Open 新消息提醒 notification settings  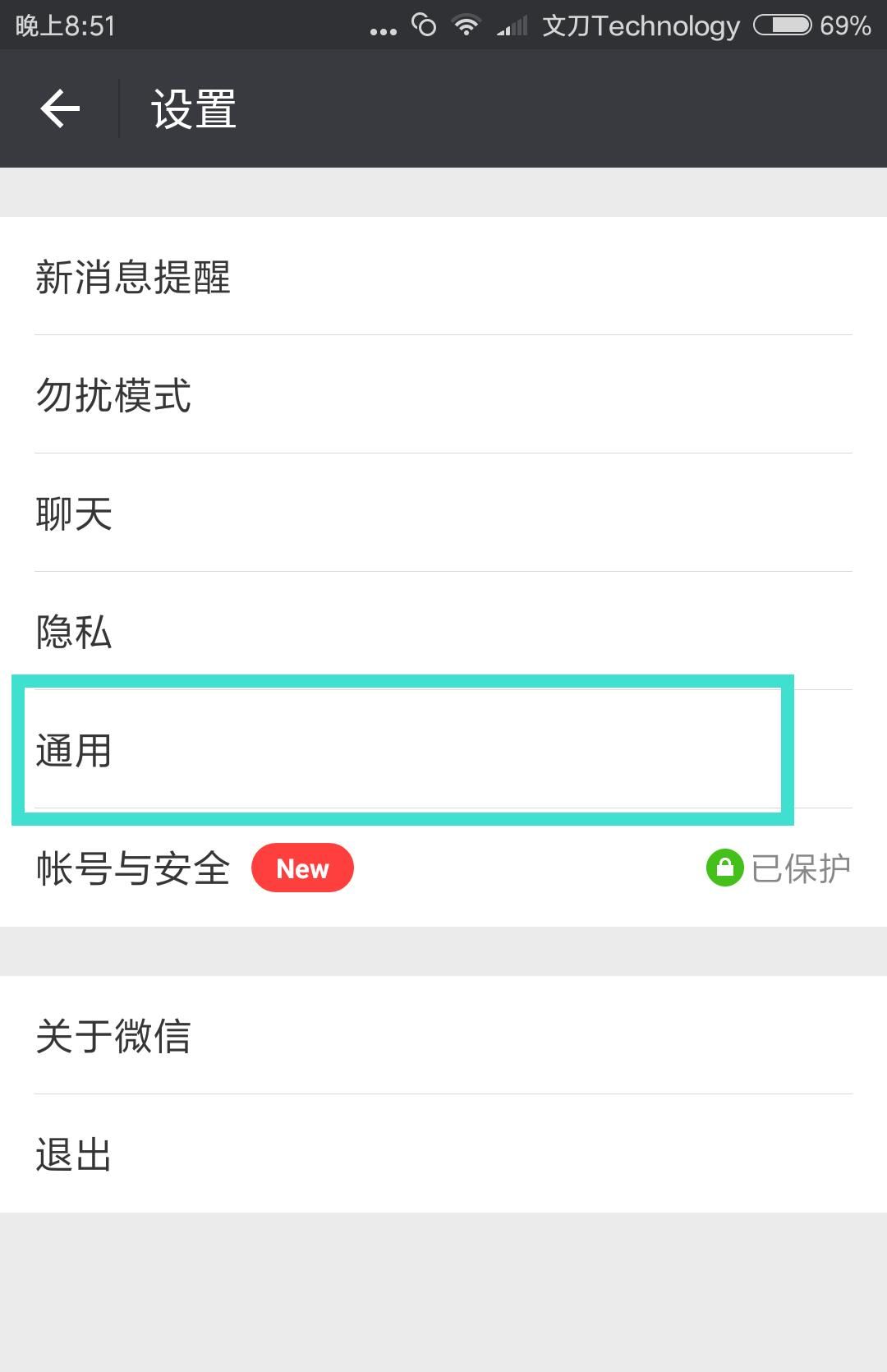[x=133, y=279]
